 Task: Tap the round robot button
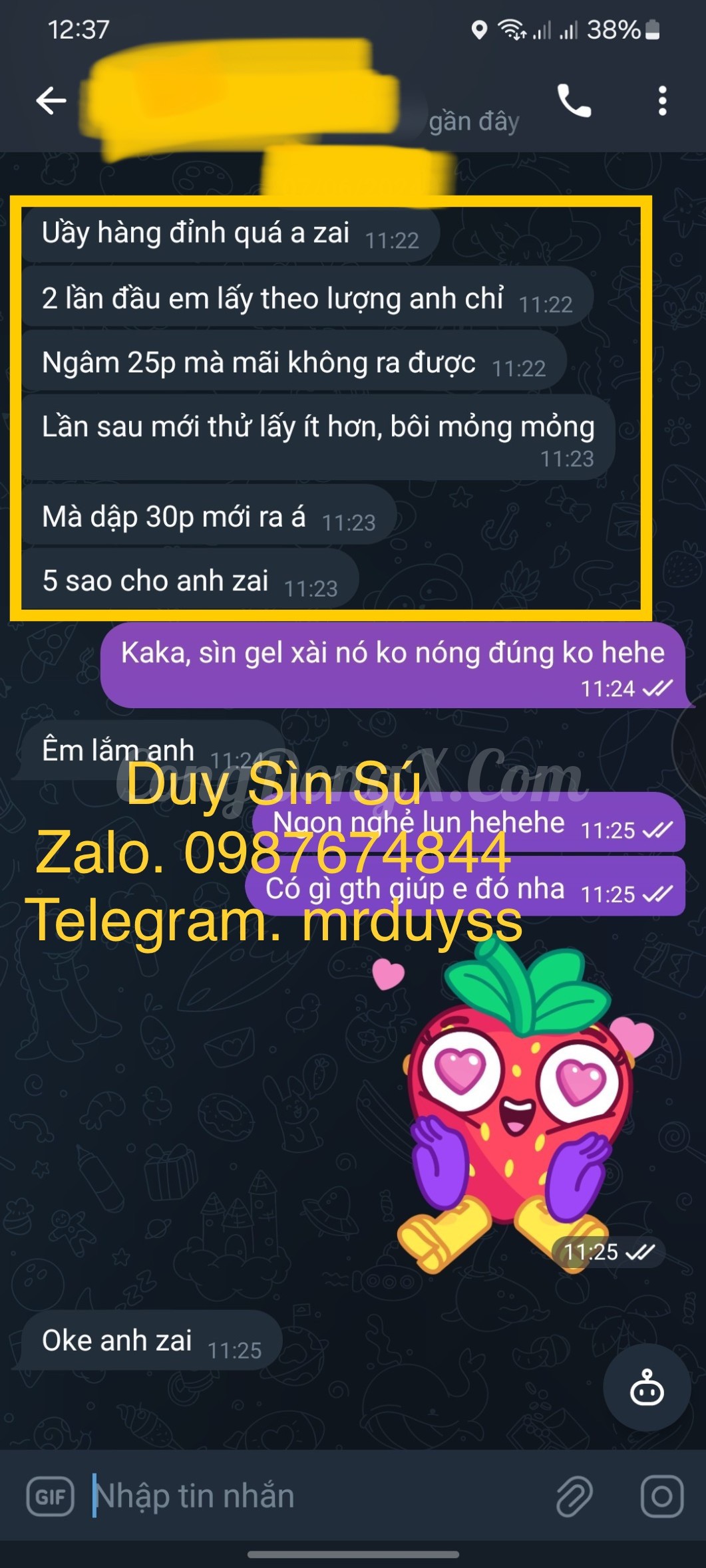[647, 1387]
